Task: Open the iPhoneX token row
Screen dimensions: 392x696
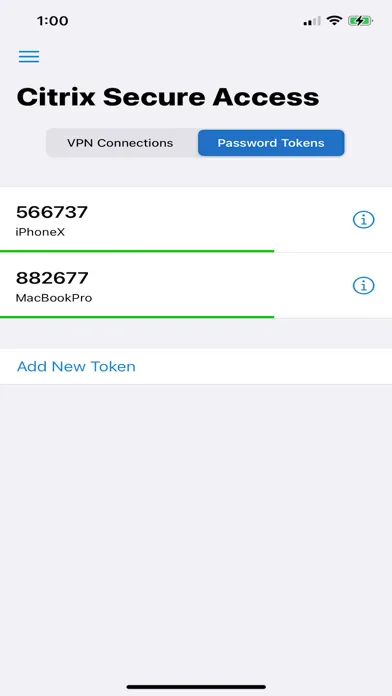Action: click(x=196, y=220)
